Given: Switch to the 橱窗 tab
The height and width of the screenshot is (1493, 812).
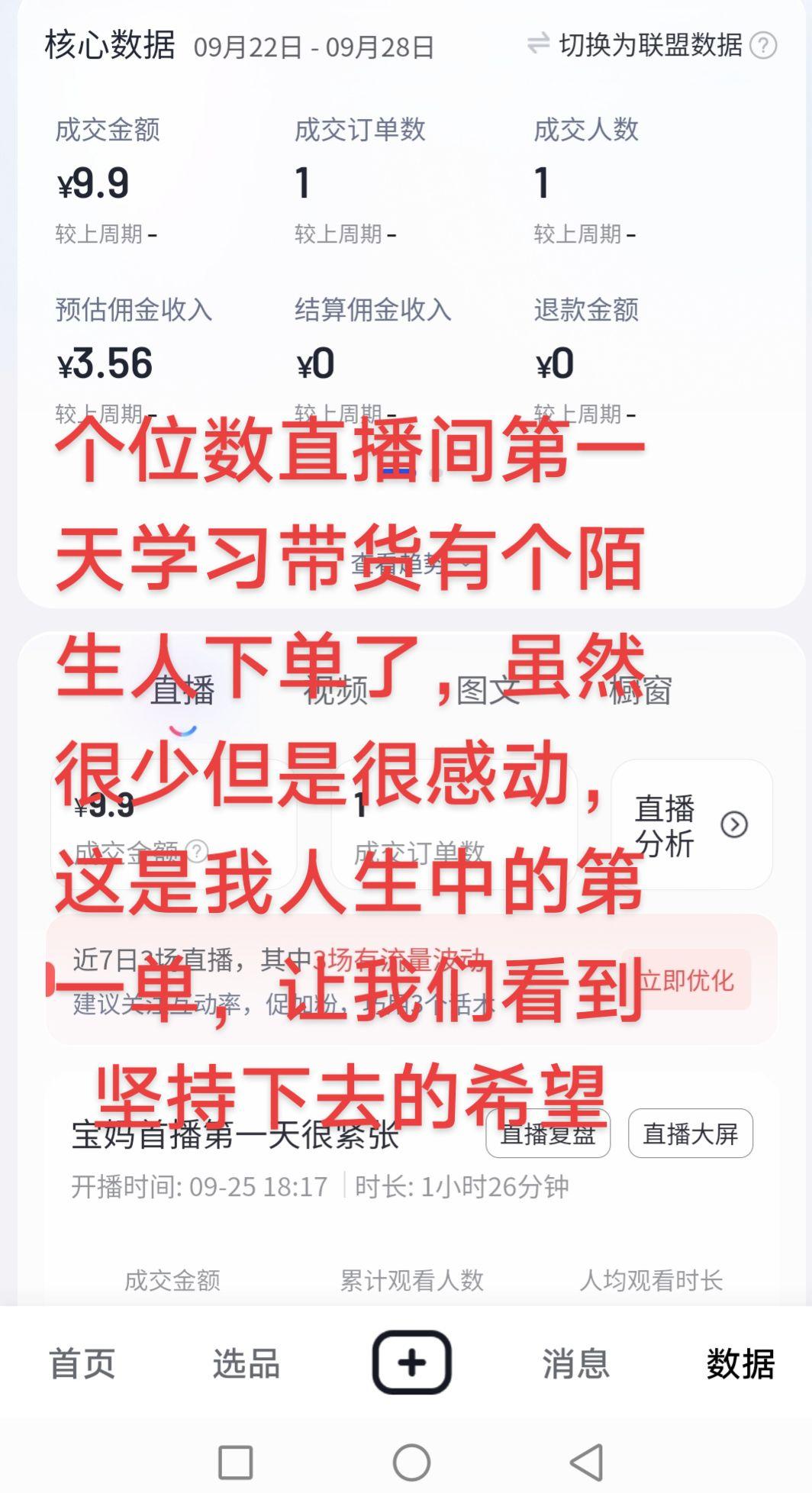Looking at the screenshot, I should click(640, 691).
